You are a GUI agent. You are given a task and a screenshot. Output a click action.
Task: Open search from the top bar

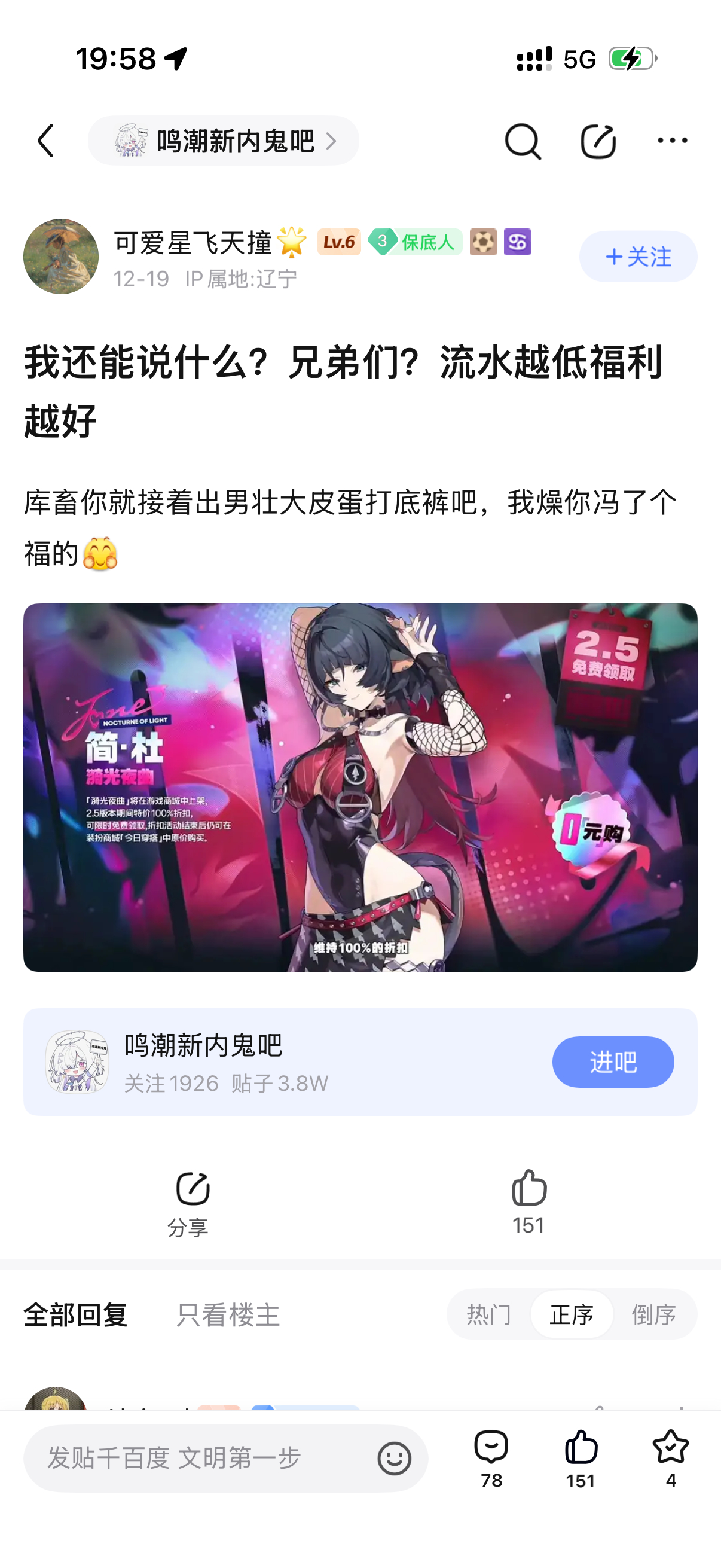click(523, 141)
